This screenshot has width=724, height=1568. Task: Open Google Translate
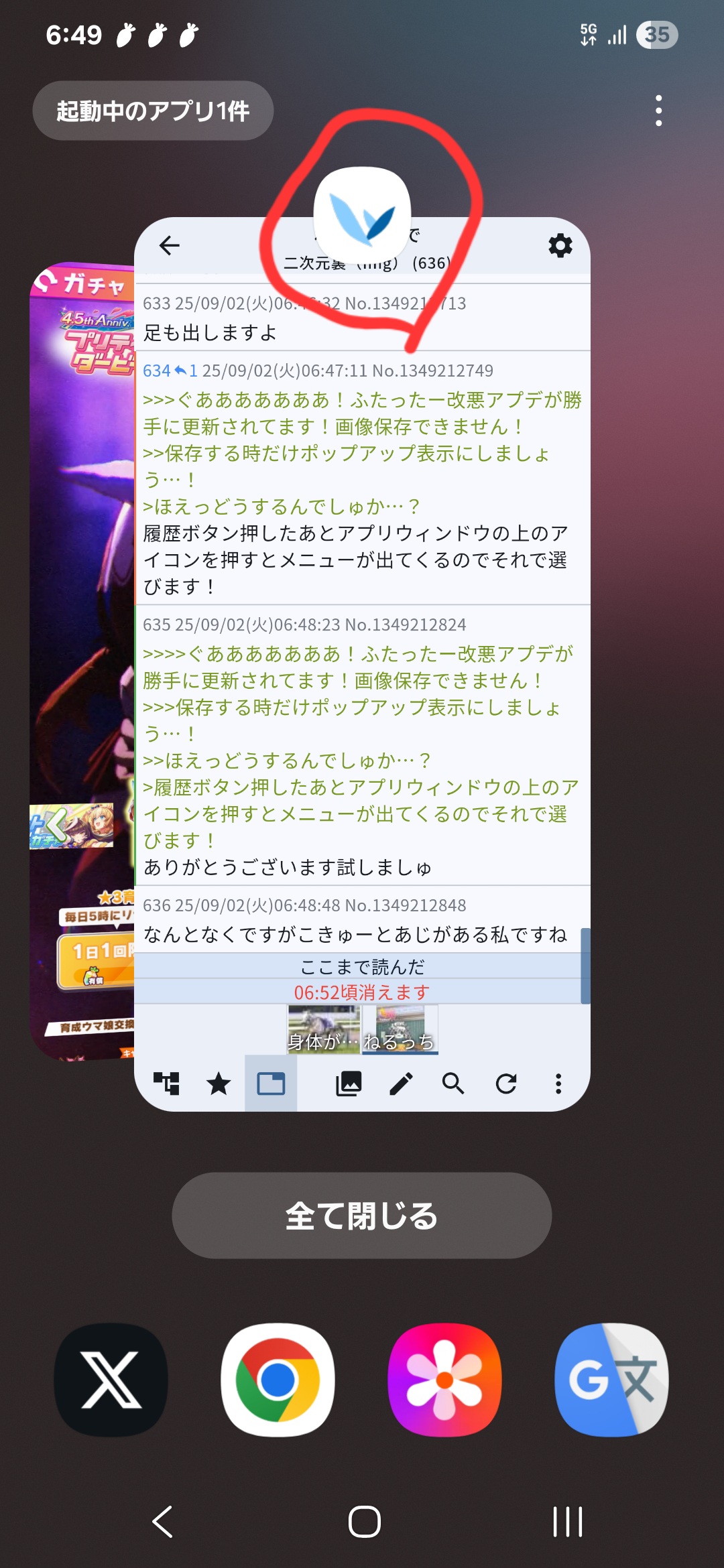click(x=611, y=1380)
